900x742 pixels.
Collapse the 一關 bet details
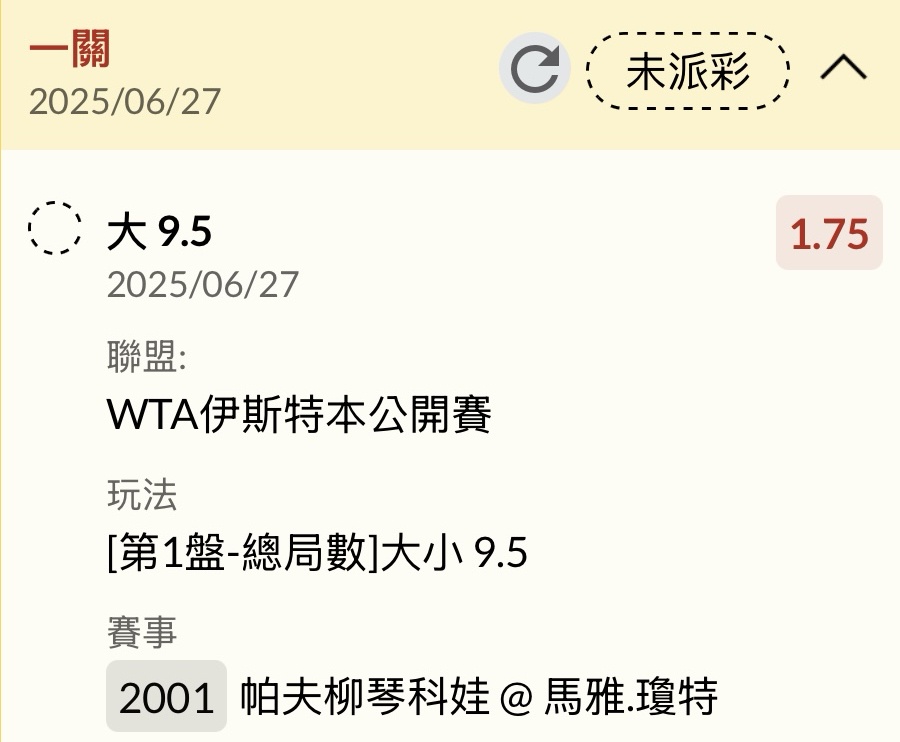click(844, 69)
